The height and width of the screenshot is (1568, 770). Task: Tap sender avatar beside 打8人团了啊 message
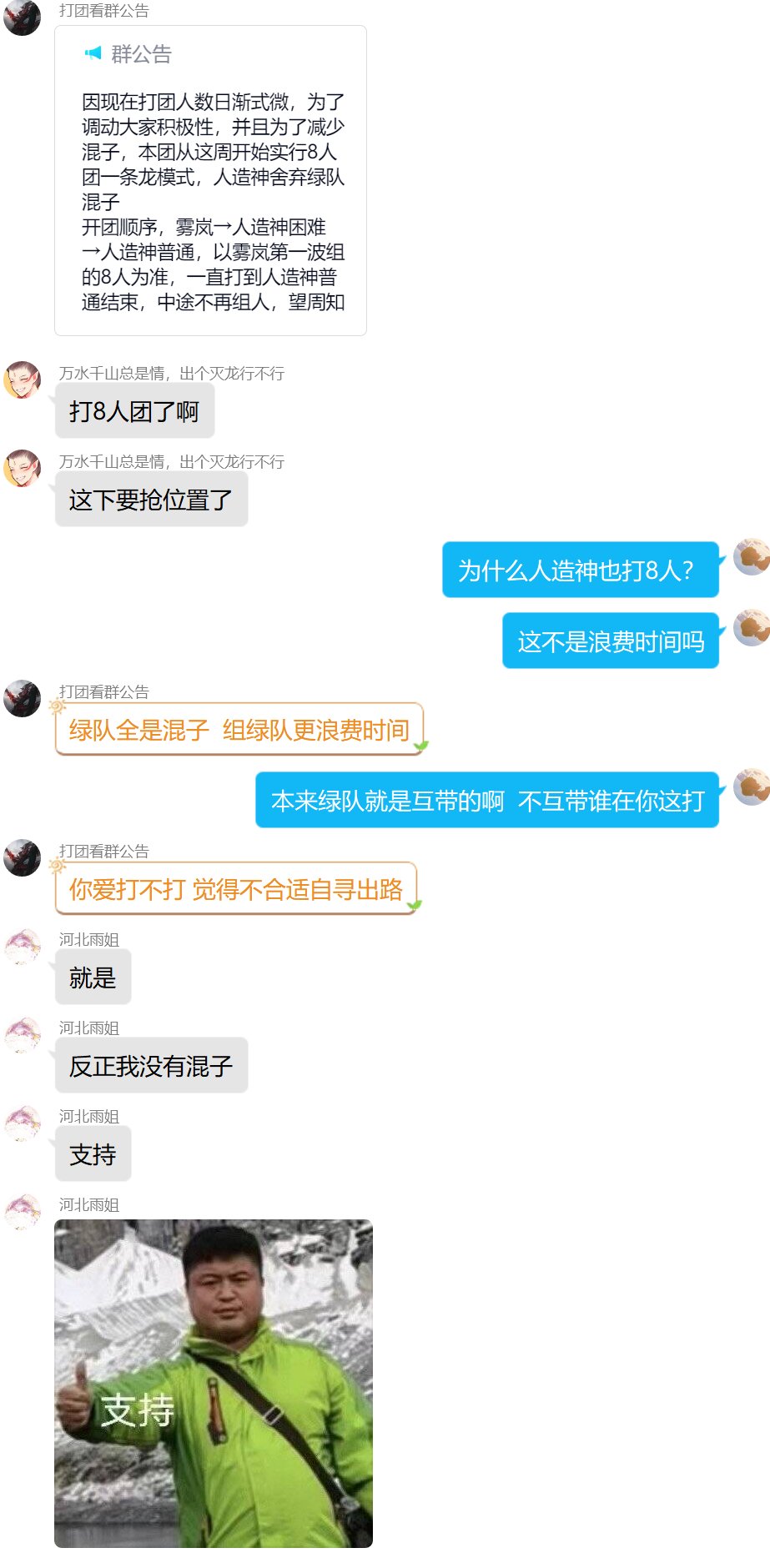click(x=23, y=379)
